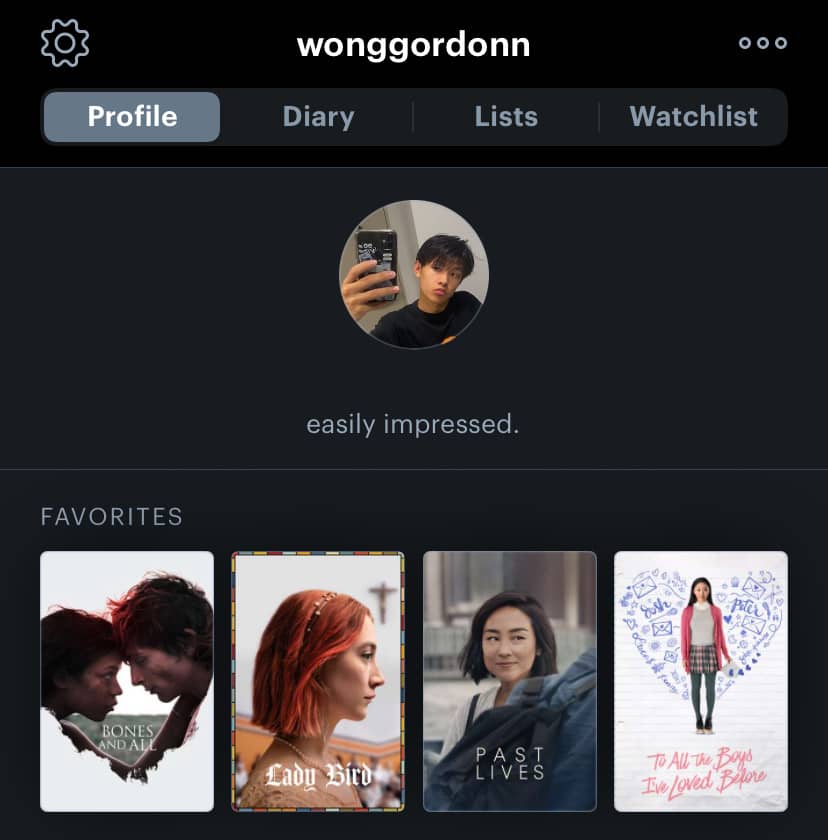Go to the Lists tab
Viewport: 828px width, 840px height.
click(506, 117)
